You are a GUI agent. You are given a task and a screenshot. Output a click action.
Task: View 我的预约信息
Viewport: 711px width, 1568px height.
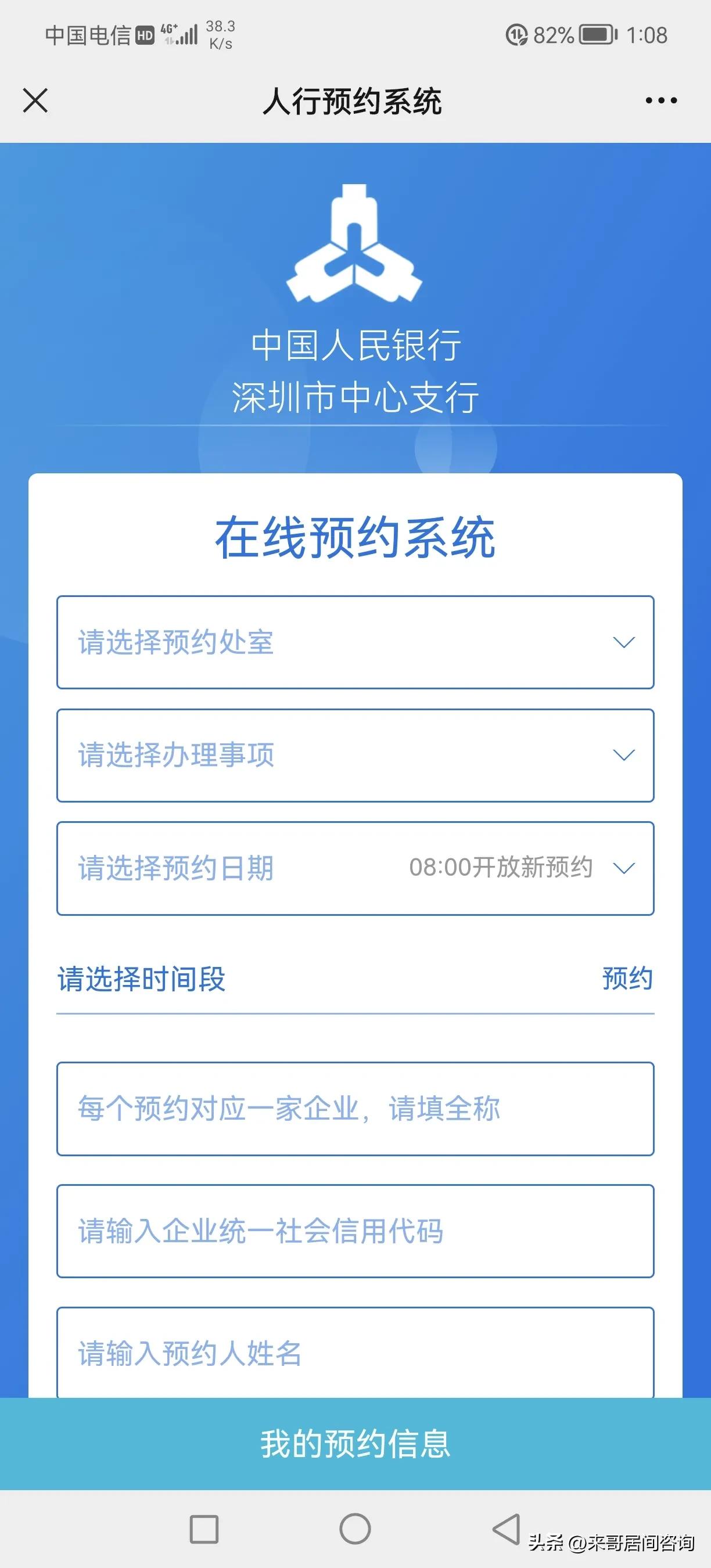coord(355,1444)
